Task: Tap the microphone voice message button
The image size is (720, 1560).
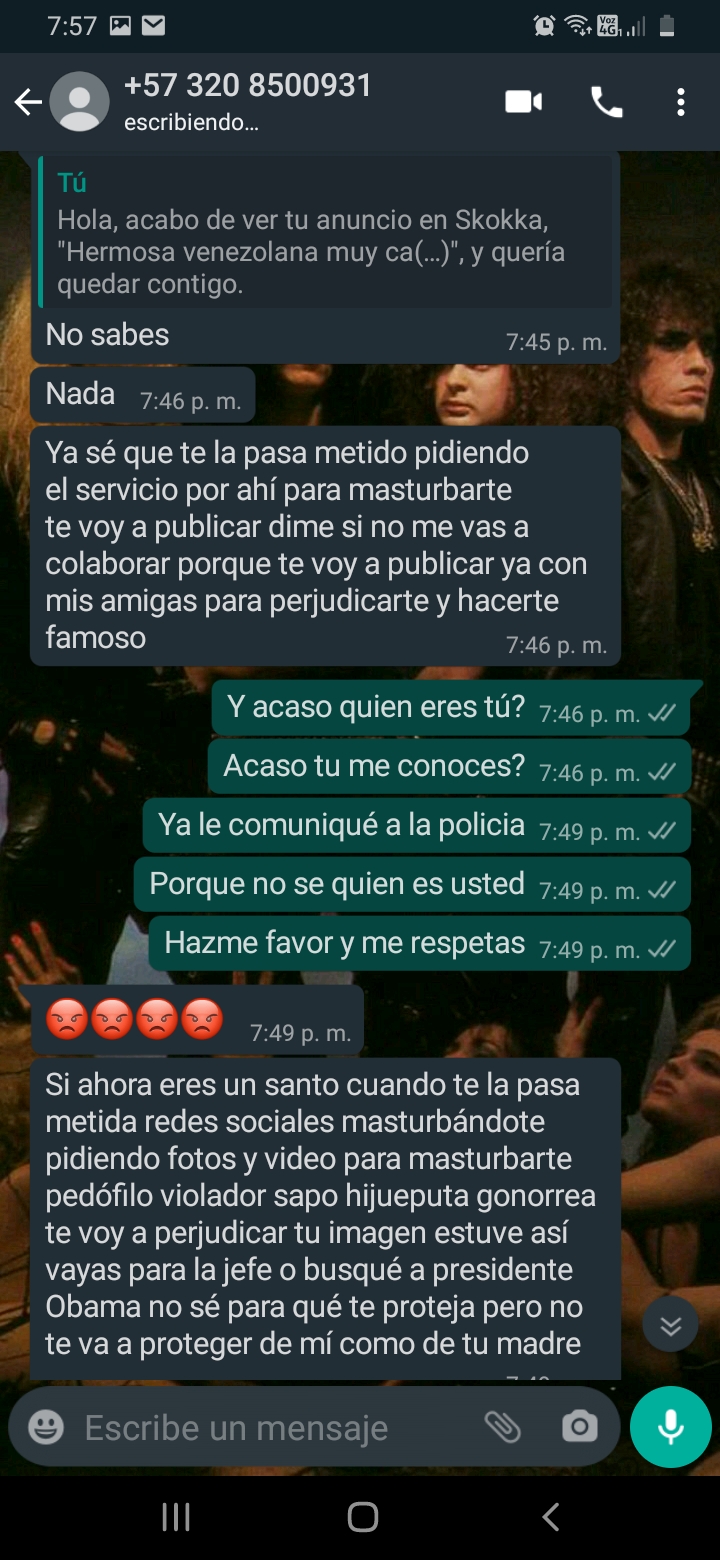Action: tap(670, 1427)
